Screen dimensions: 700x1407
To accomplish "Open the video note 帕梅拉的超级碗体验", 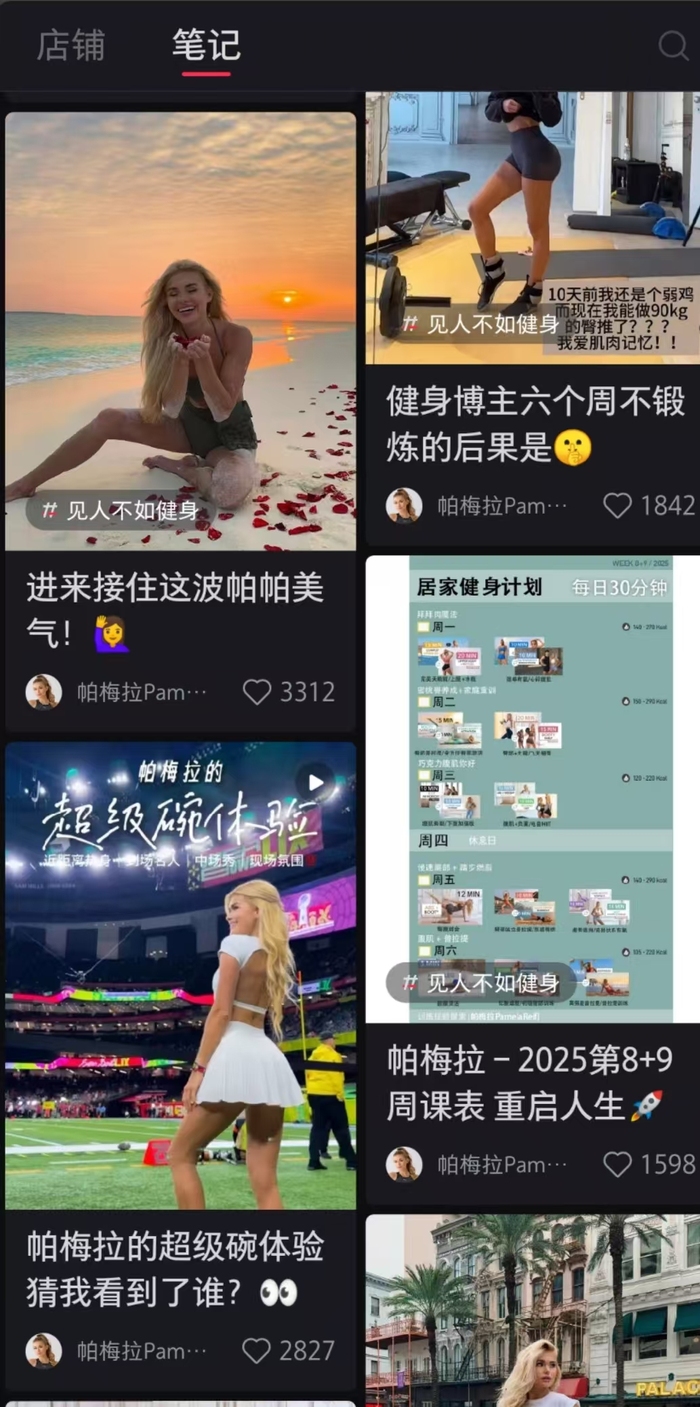I will [180, 975].
